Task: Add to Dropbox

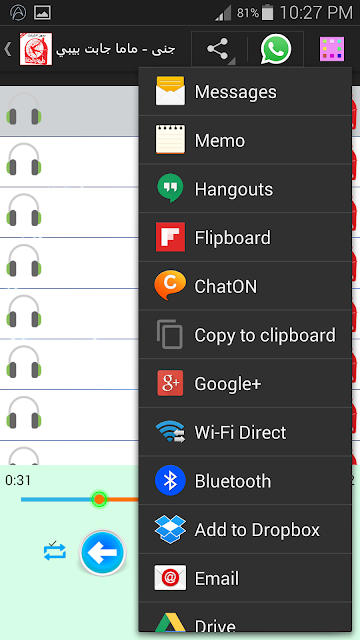Action: point(245,529)
